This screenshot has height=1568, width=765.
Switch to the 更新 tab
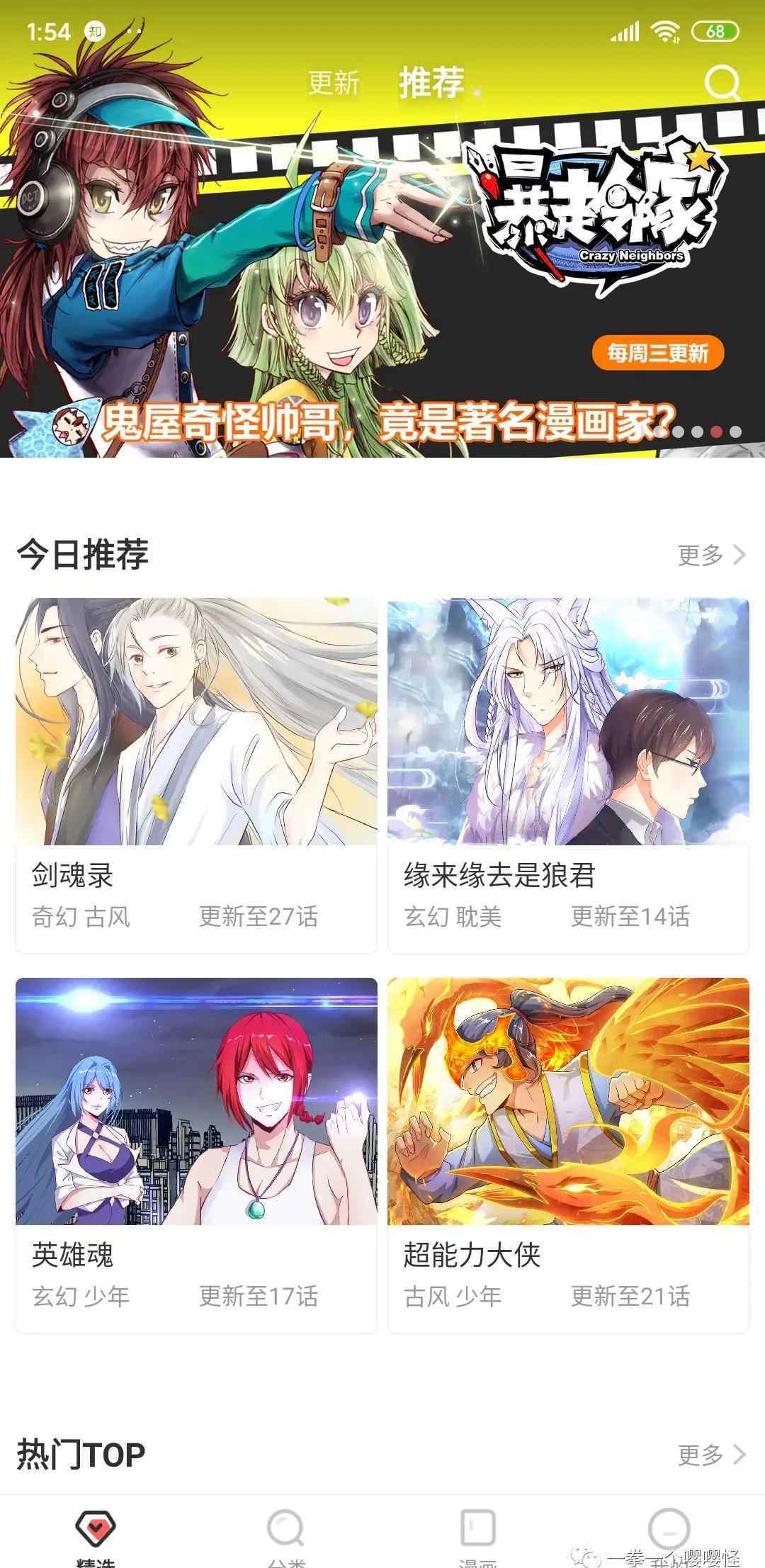click(334, 84)
